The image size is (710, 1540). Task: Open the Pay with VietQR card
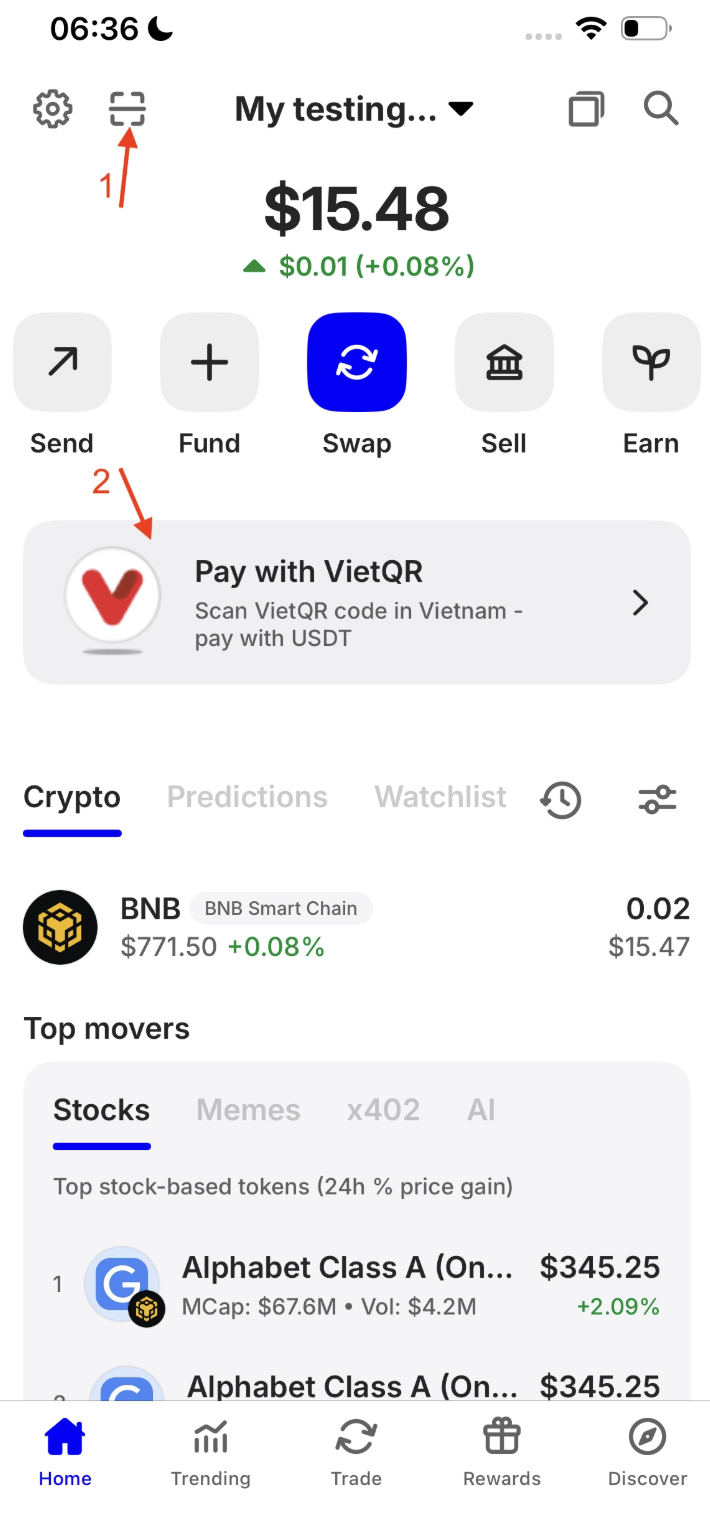[357, 602]
